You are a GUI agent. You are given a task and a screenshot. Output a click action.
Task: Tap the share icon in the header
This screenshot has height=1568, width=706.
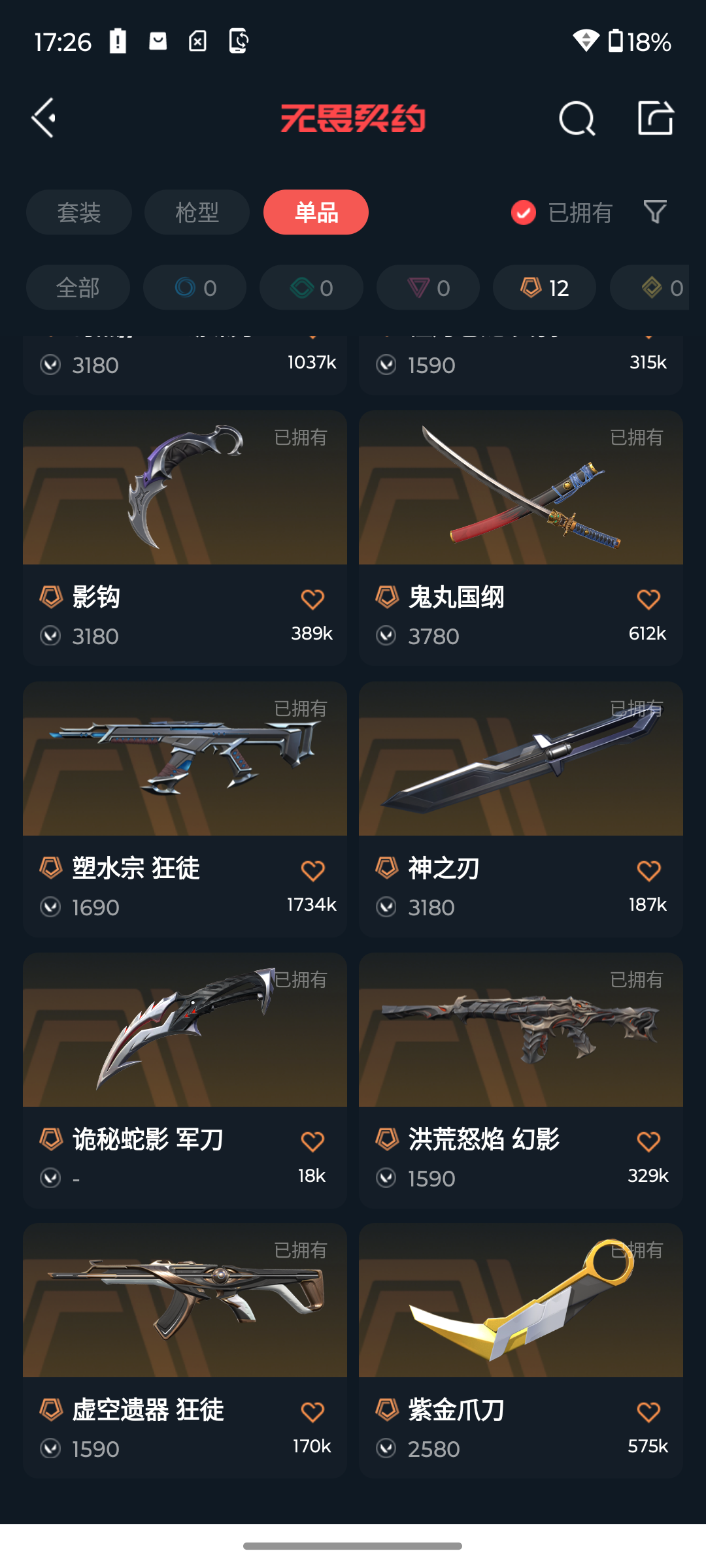tap(656, 118)
